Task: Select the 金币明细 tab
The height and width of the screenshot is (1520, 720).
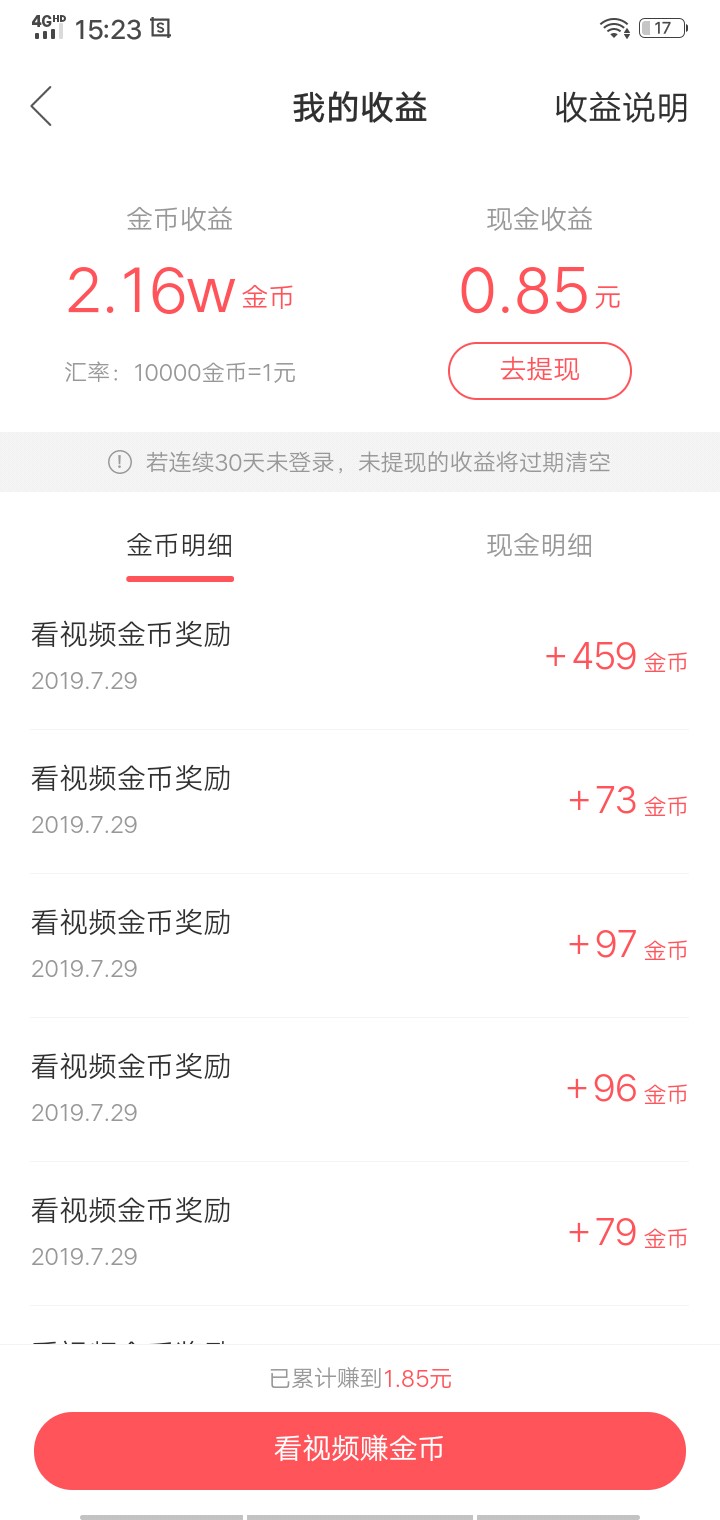Action: pos(180,545)
